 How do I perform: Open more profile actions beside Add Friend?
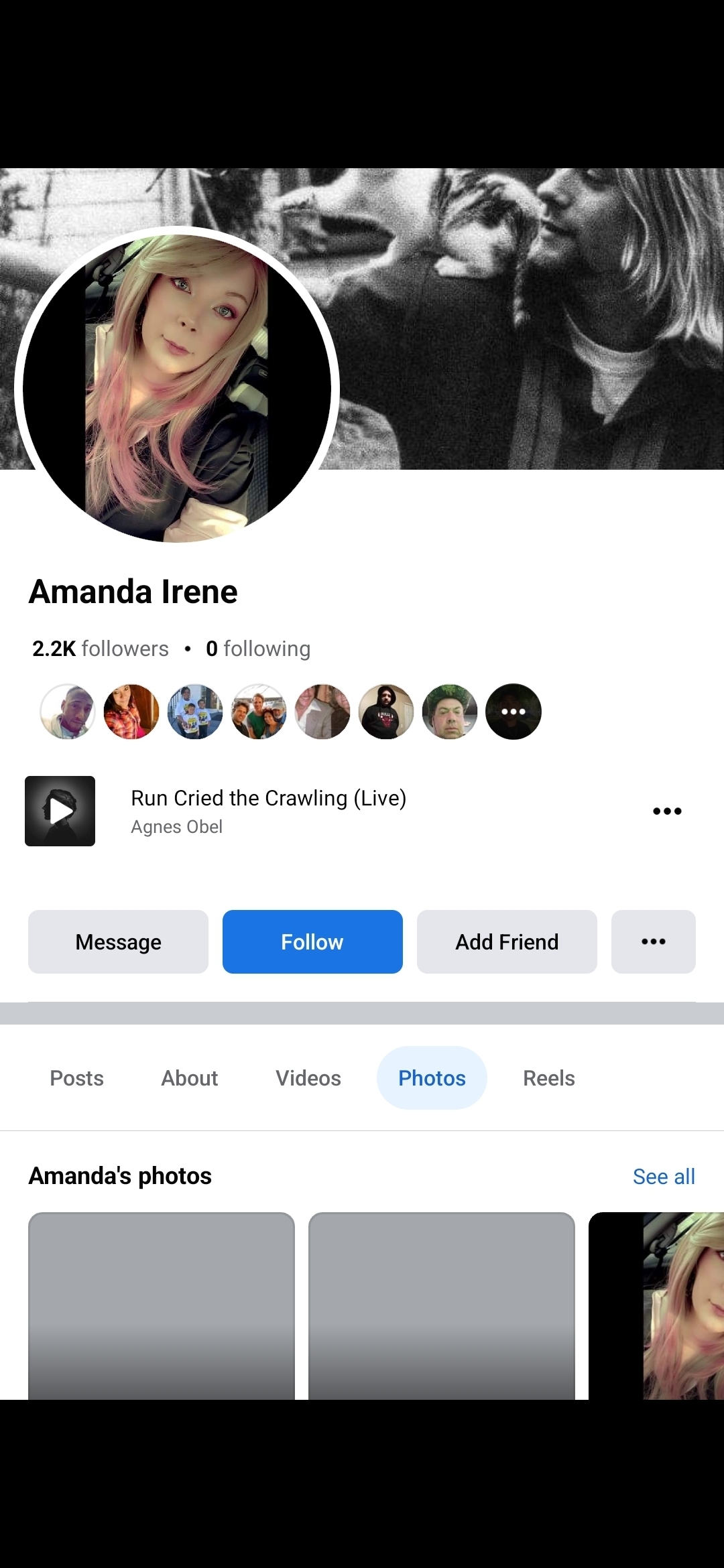coord(653,941)
